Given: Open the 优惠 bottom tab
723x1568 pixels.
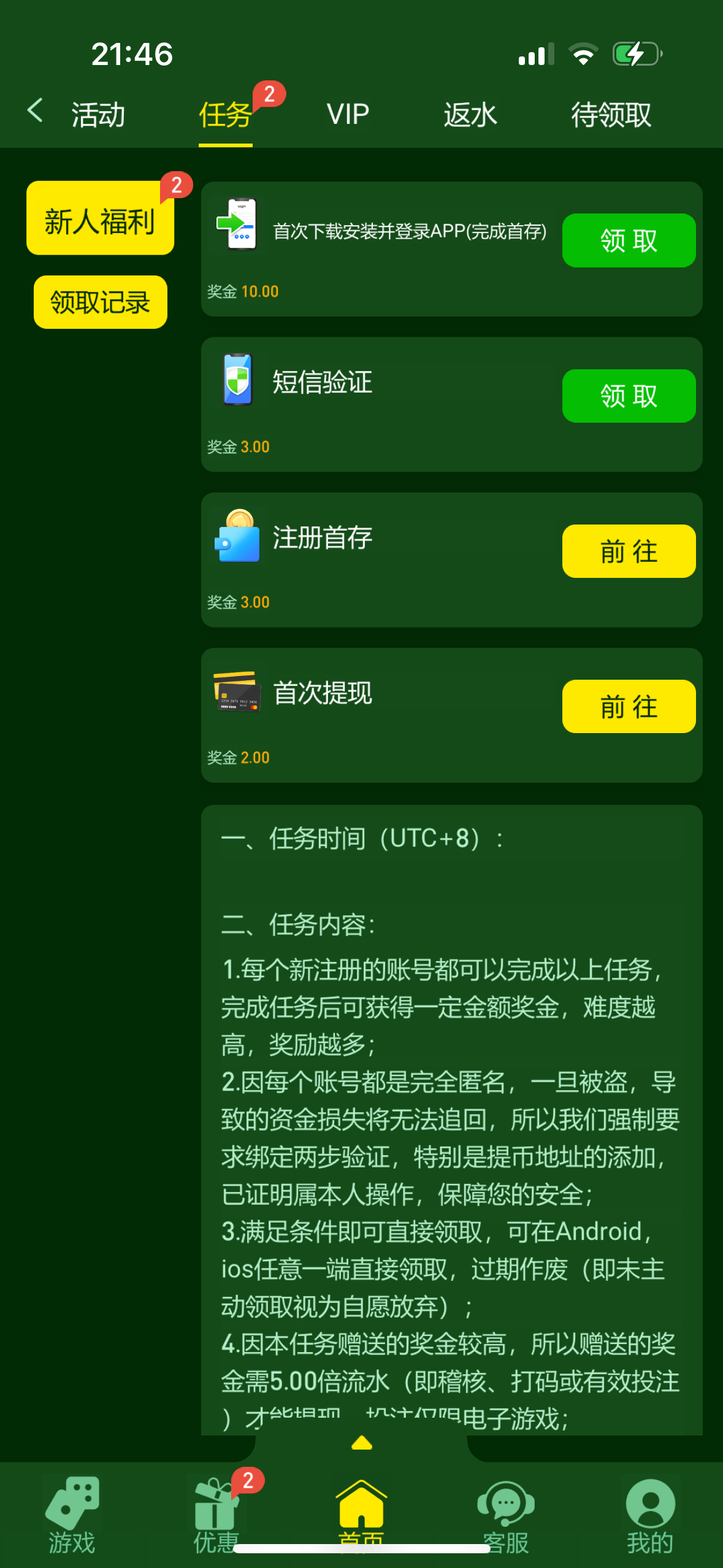Looking at the screenshot, I should click(216, 1514).
